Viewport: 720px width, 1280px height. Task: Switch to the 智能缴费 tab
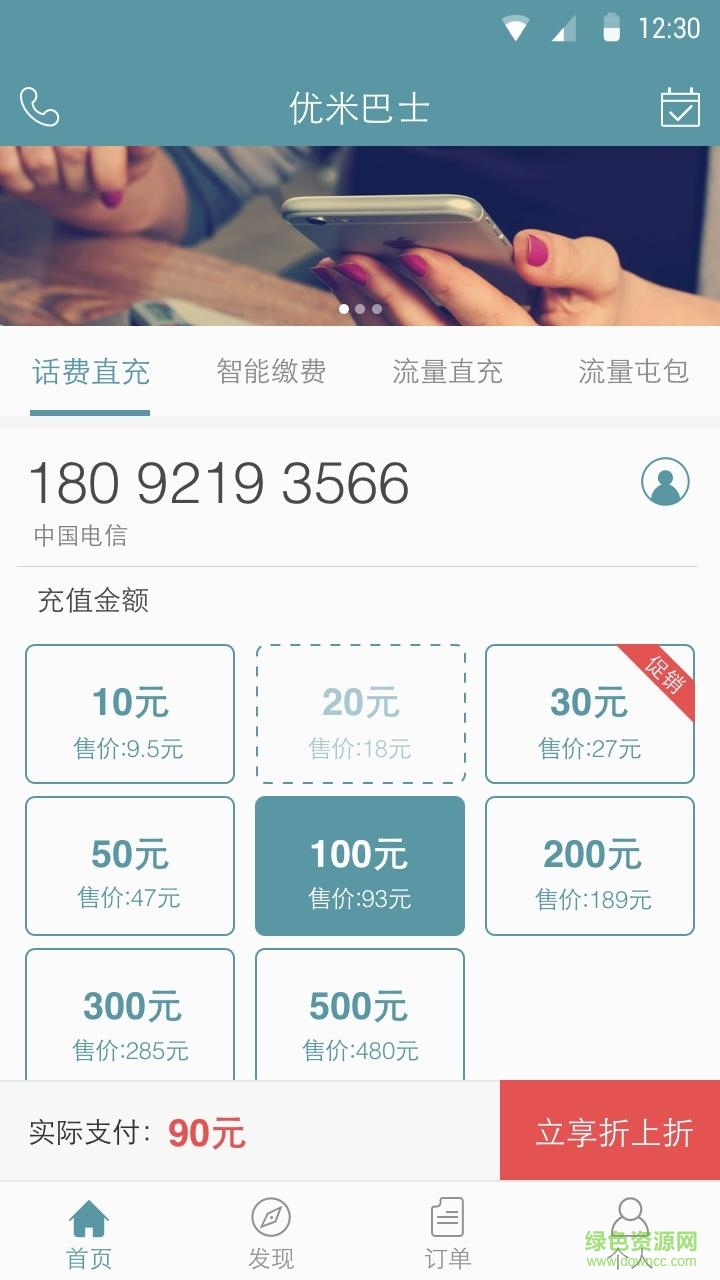[271, 372]
